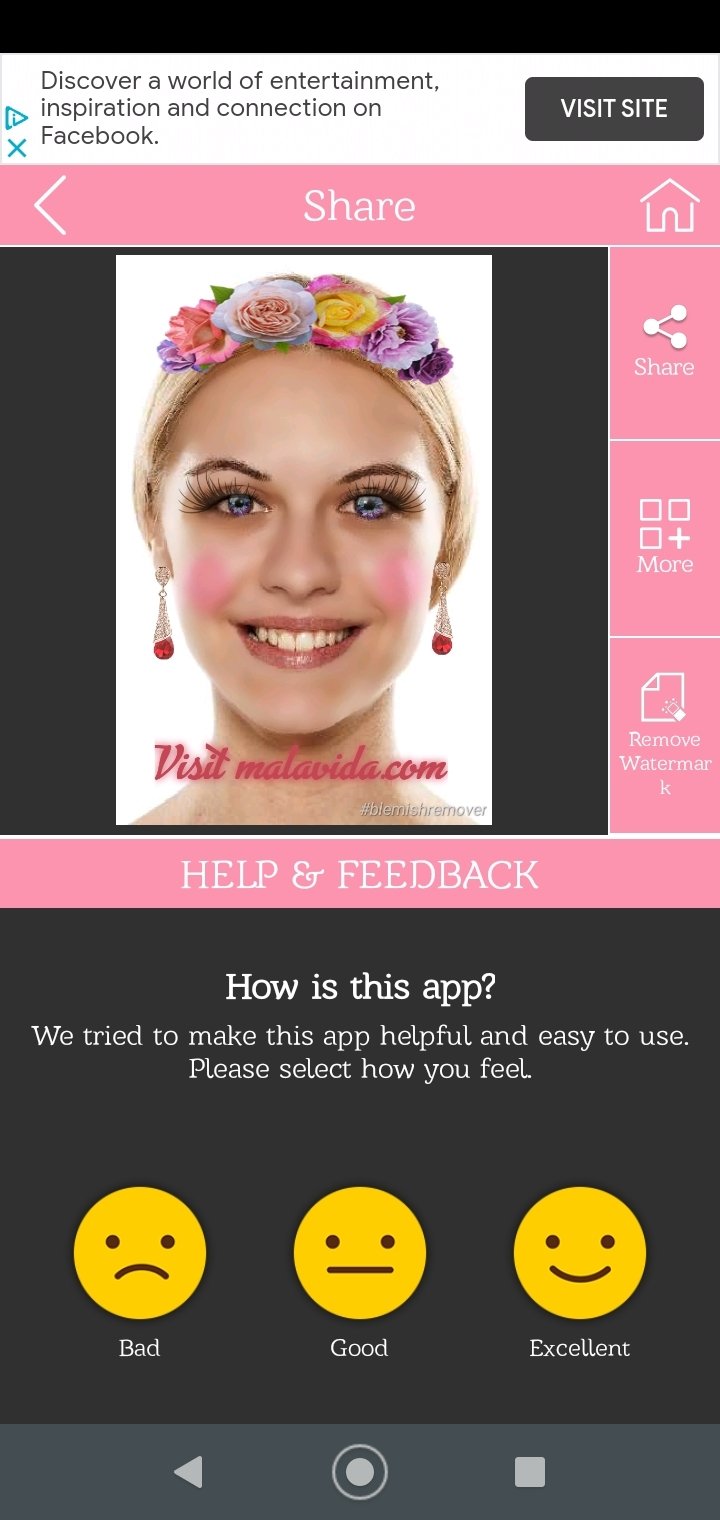720x1520 pixels.
Task: Open recent apps via system square button
Action: [x=529, y=1472]
